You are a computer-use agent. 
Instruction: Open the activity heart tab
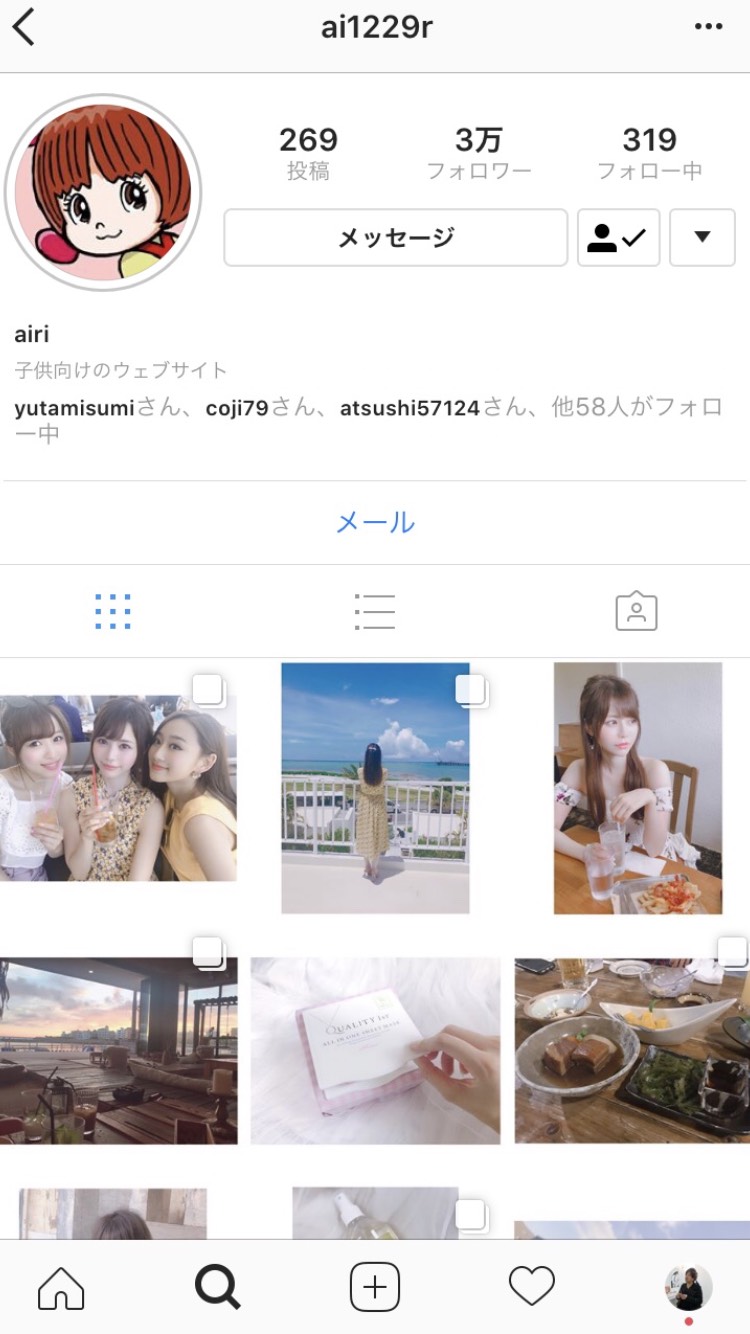tap(531, 1287)
